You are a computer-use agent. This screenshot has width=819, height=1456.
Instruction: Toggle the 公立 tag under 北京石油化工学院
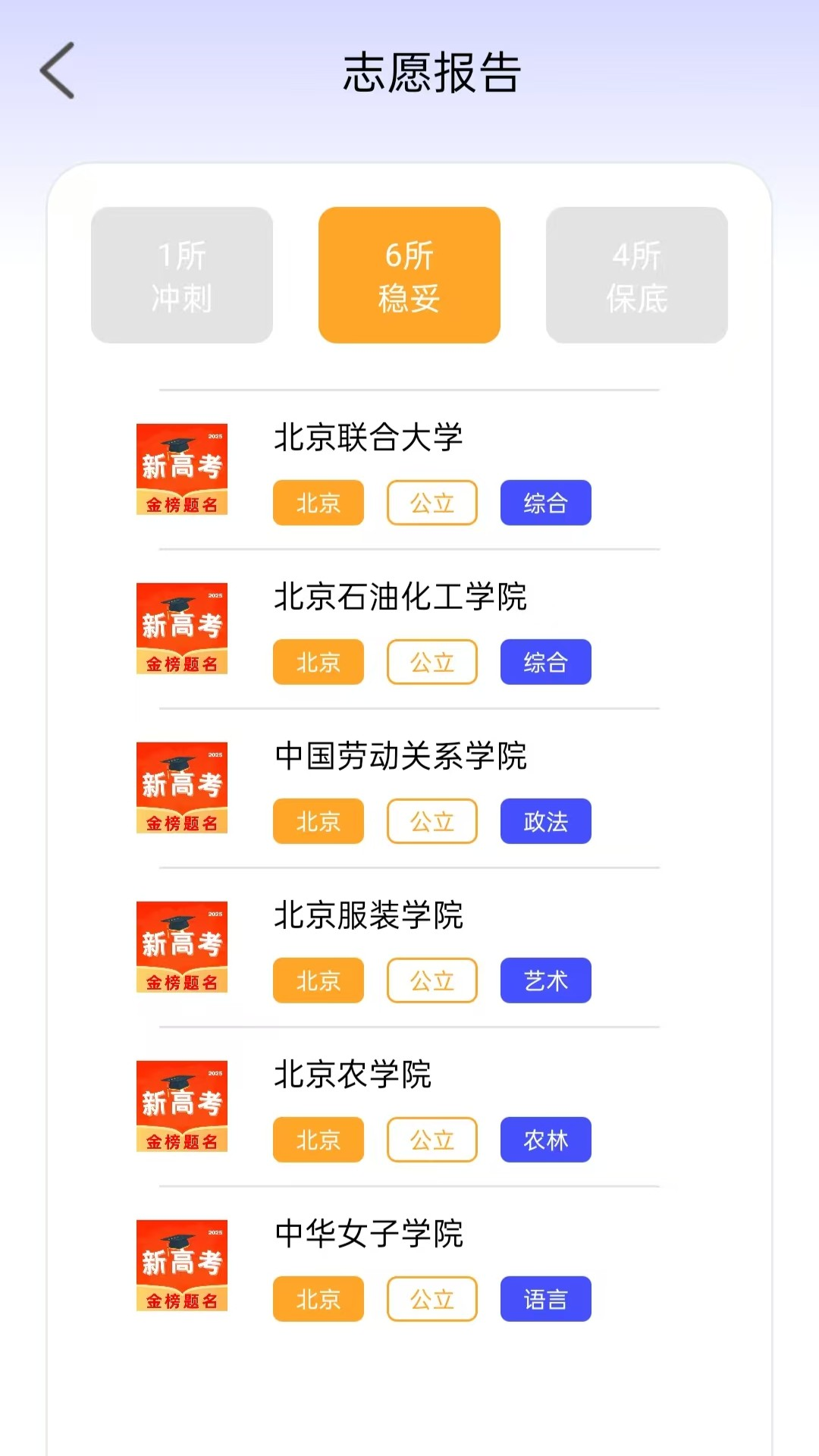[x=431, y=662]
